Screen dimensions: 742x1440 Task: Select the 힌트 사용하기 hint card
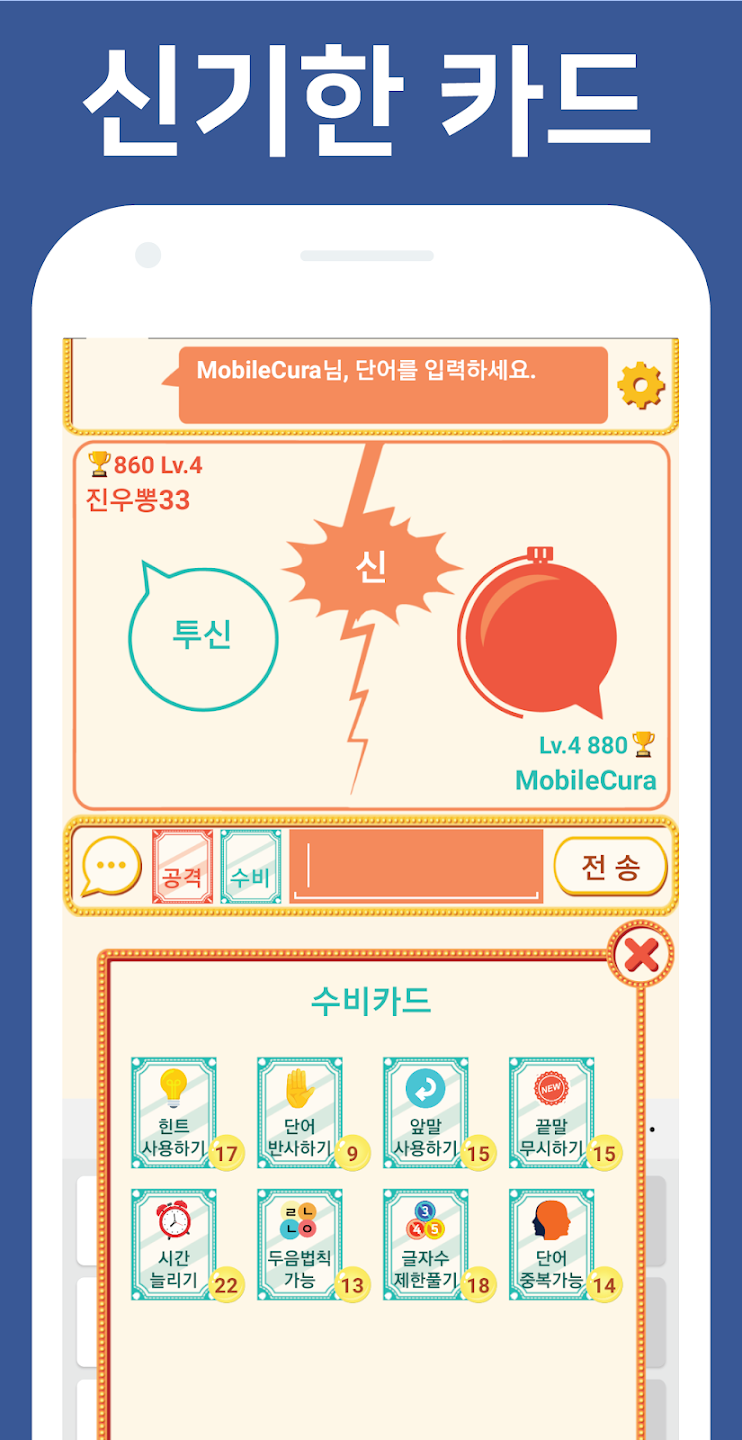tap(173, 1110)
